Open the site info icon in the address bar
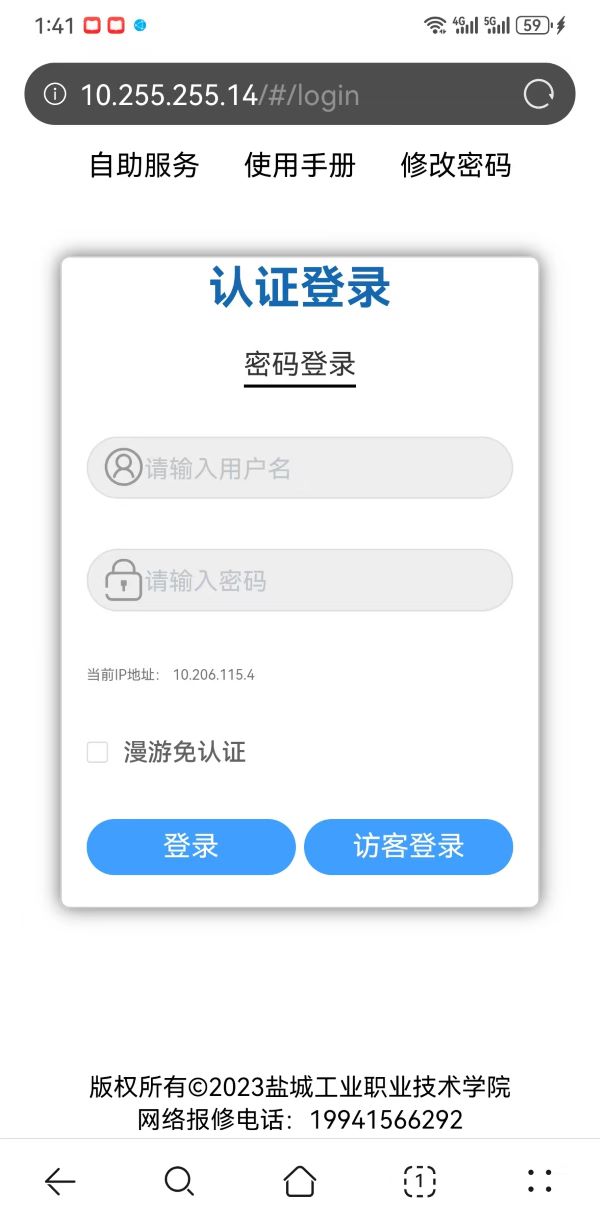The image size is (600, 1224). (55, 94)
